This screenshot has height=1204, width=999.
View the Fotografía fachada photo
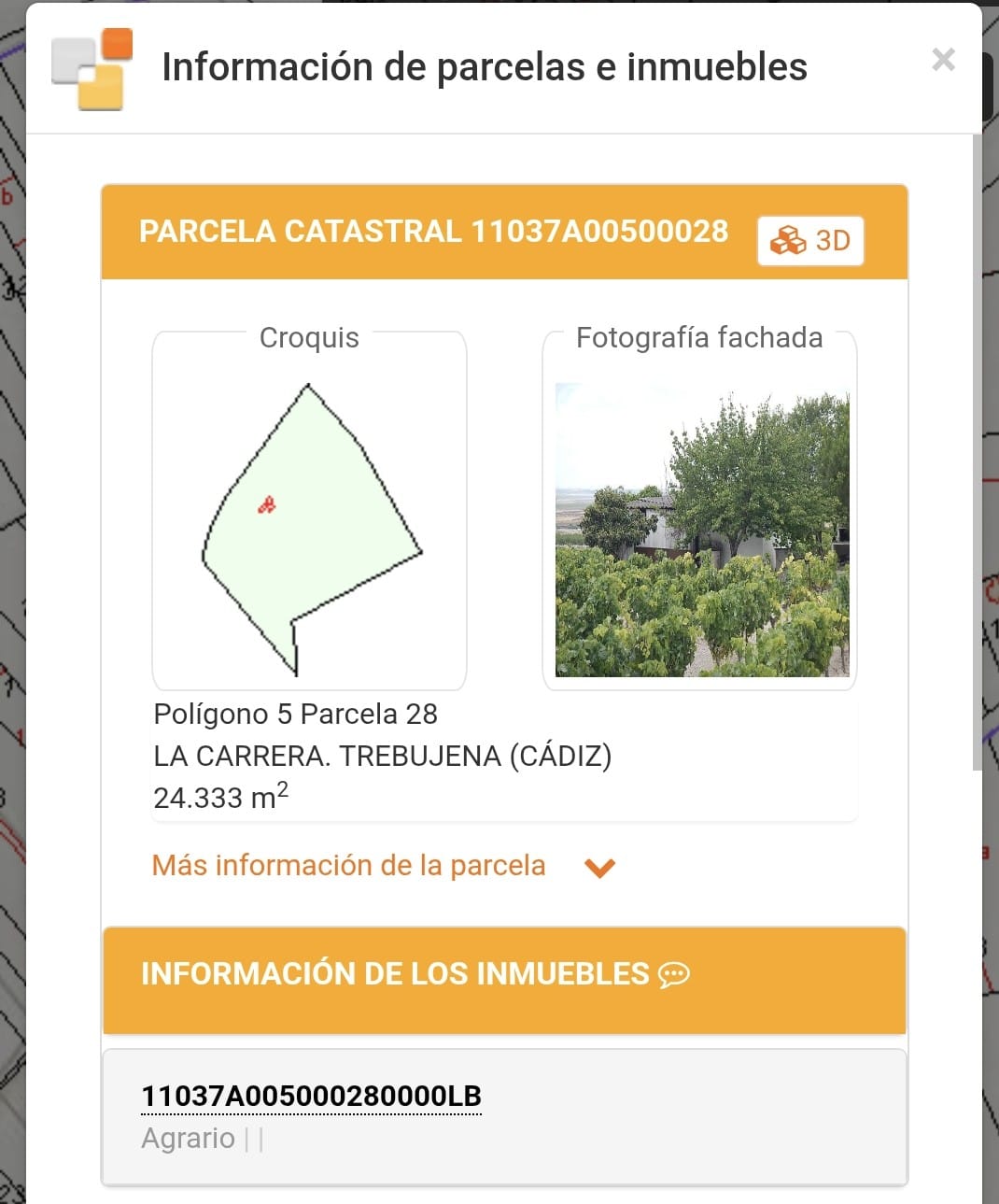(701, 529)
